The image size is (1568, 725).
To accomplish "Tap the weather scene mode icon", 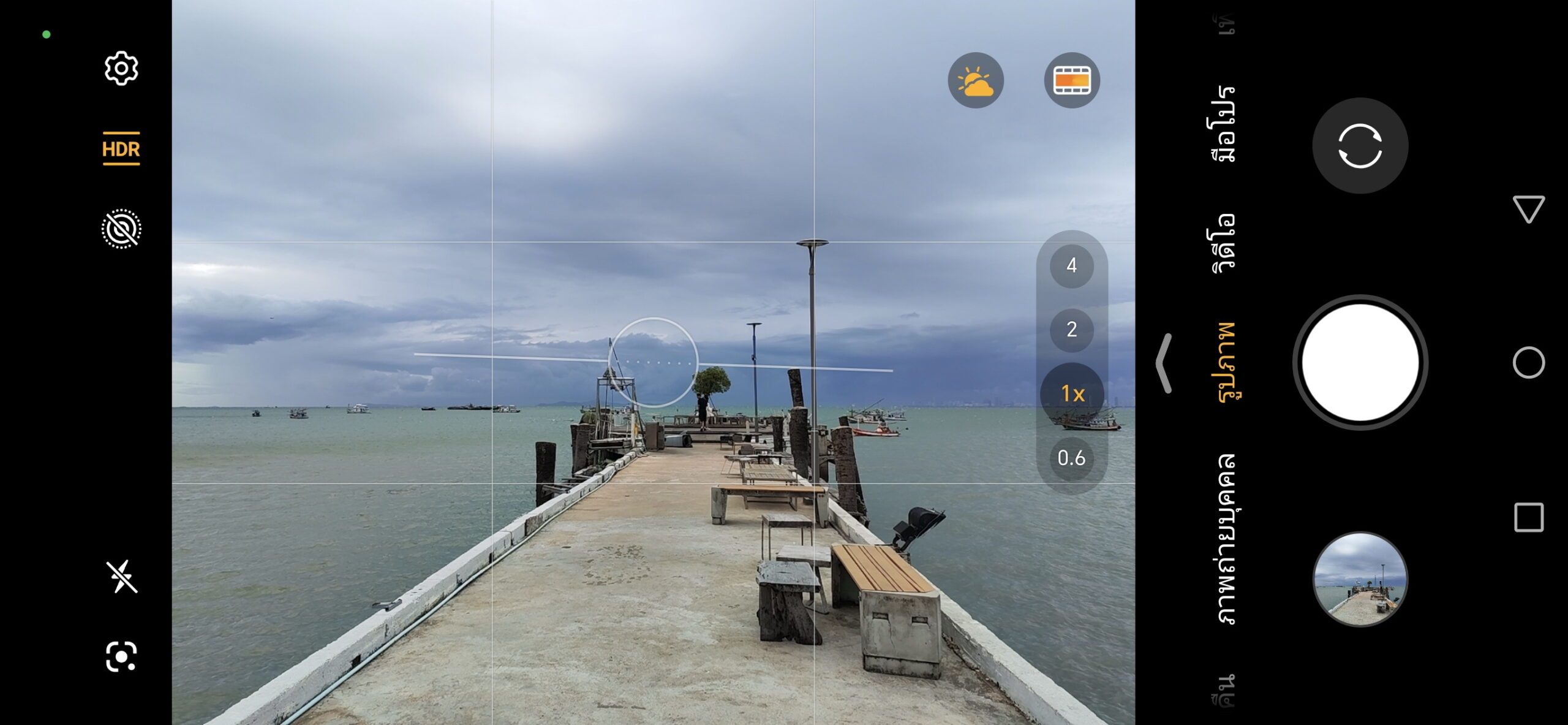I will (x=975, y=80).
